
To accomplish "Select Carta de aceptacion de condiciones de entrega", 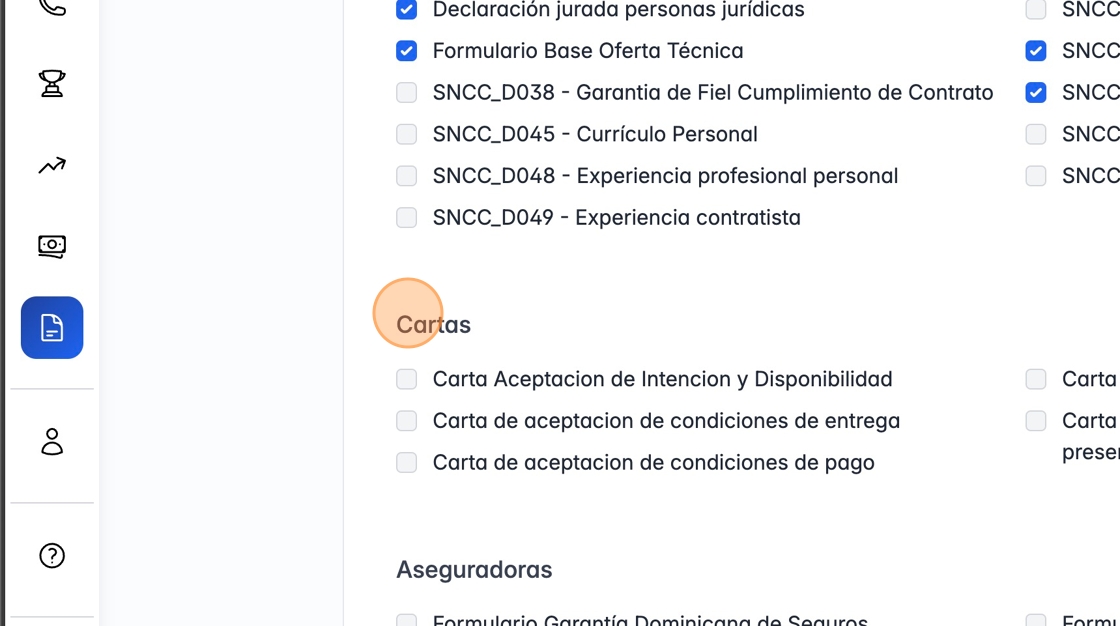I will pos(406,421).
